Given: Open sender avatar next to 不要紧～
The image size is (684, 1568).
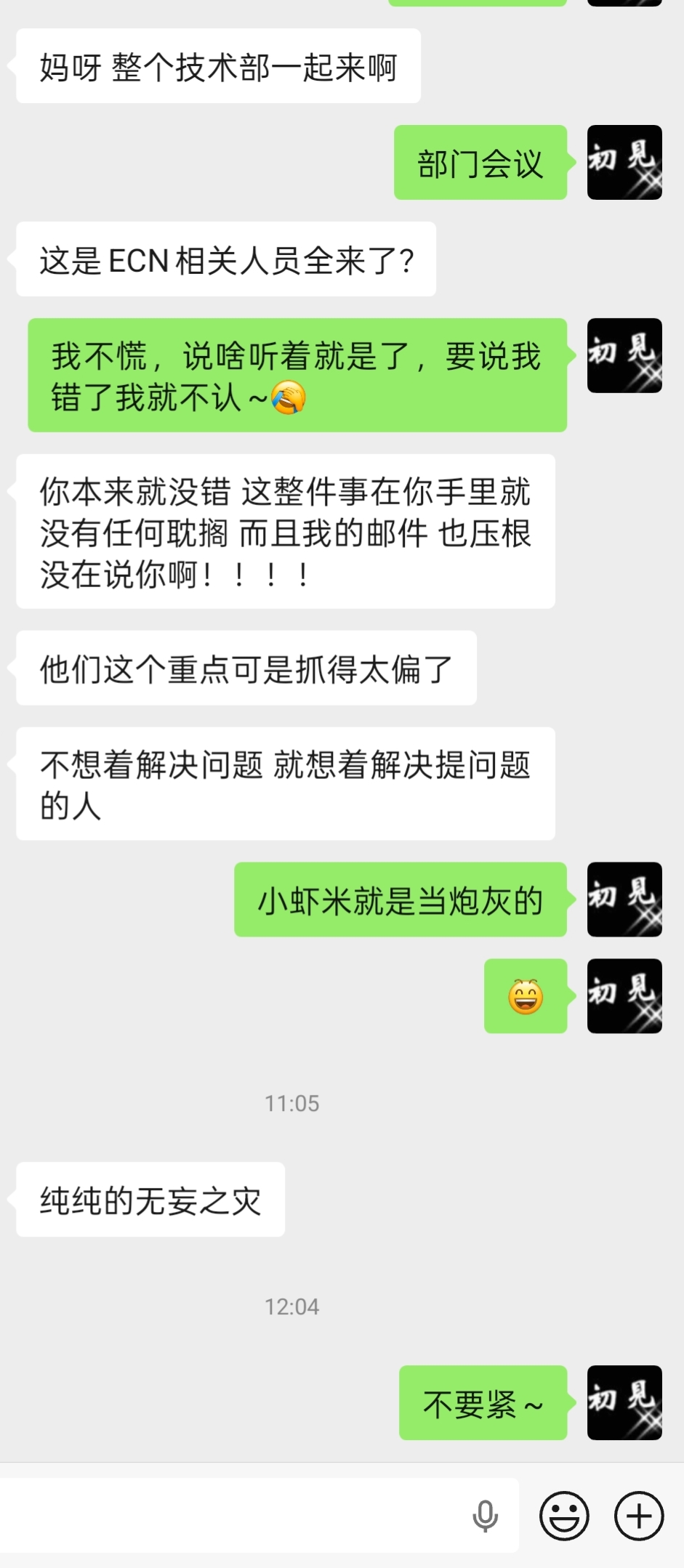Looking at the screenshot, I should pyautogui.click(x=624, y=1402).
